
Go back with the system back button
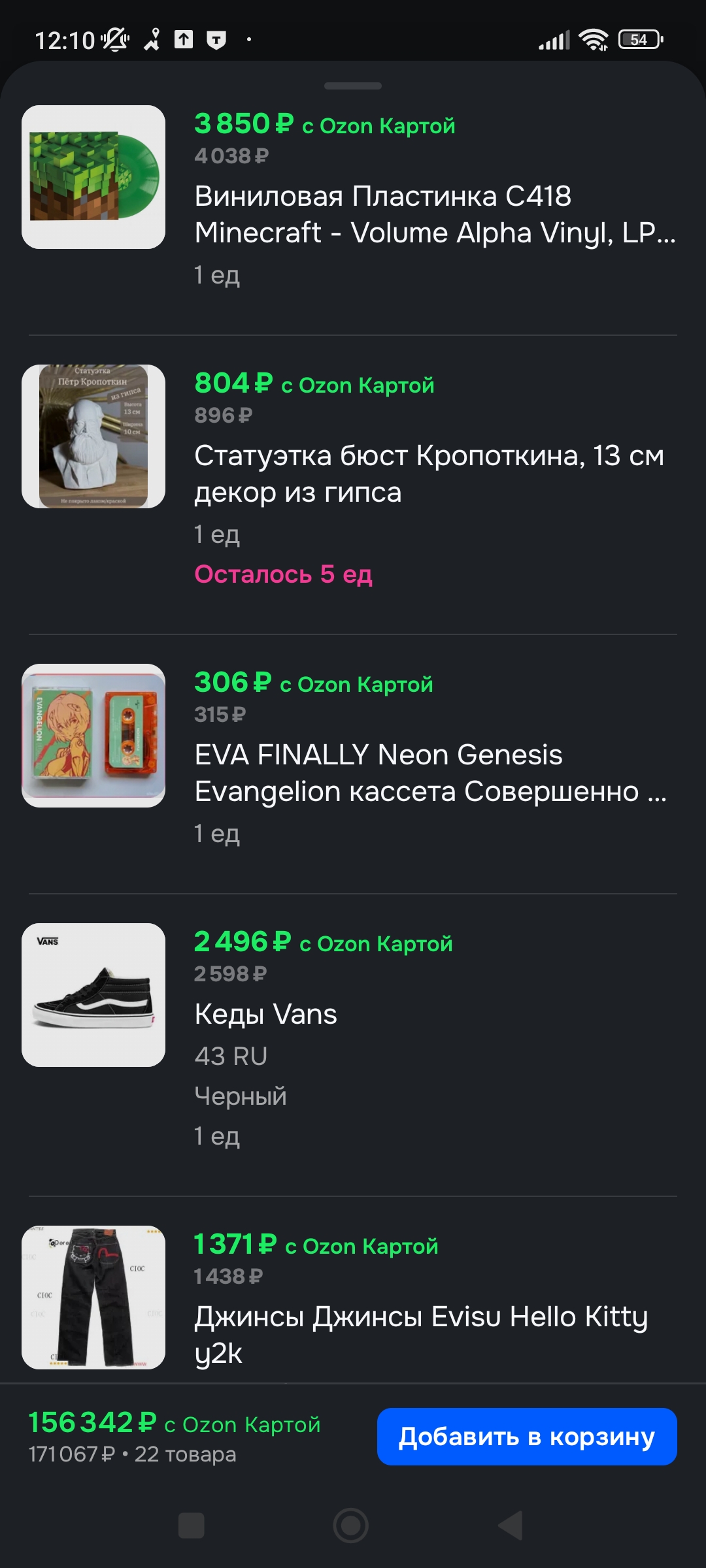[511, 1526]
